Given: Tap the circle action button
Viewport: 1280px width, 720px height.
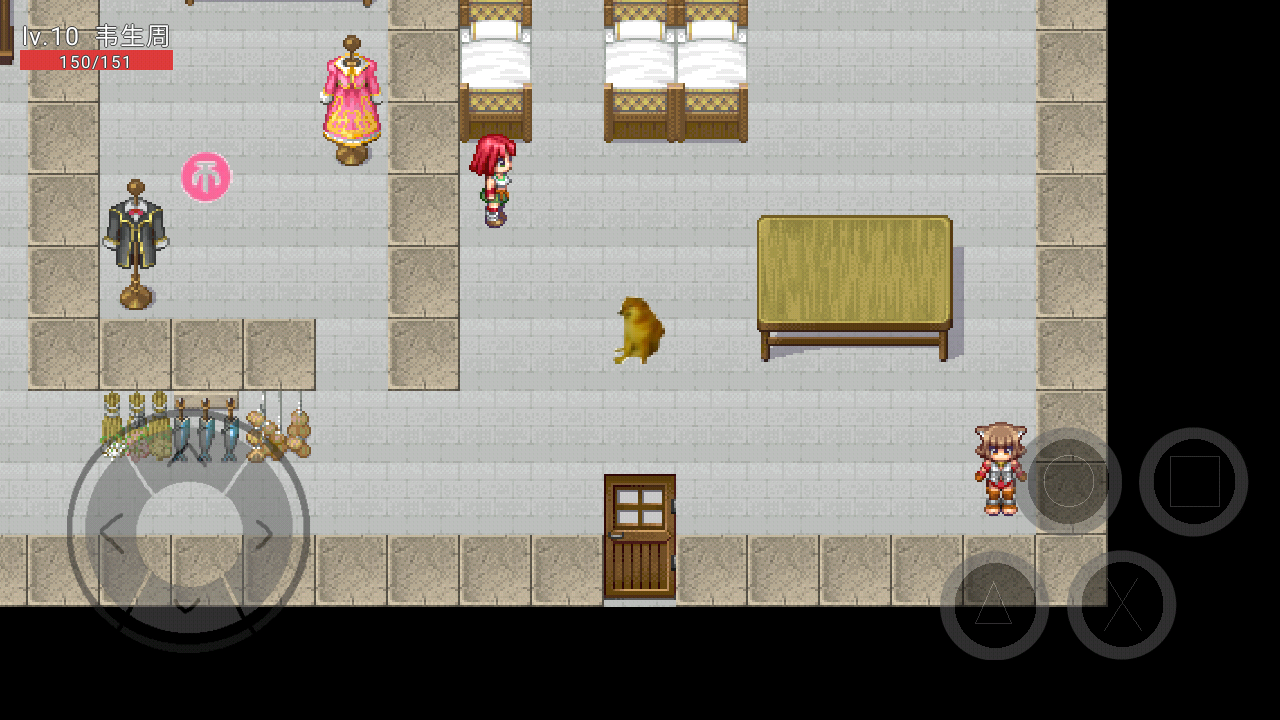Looking at the screenshot, I should 1068,482.
